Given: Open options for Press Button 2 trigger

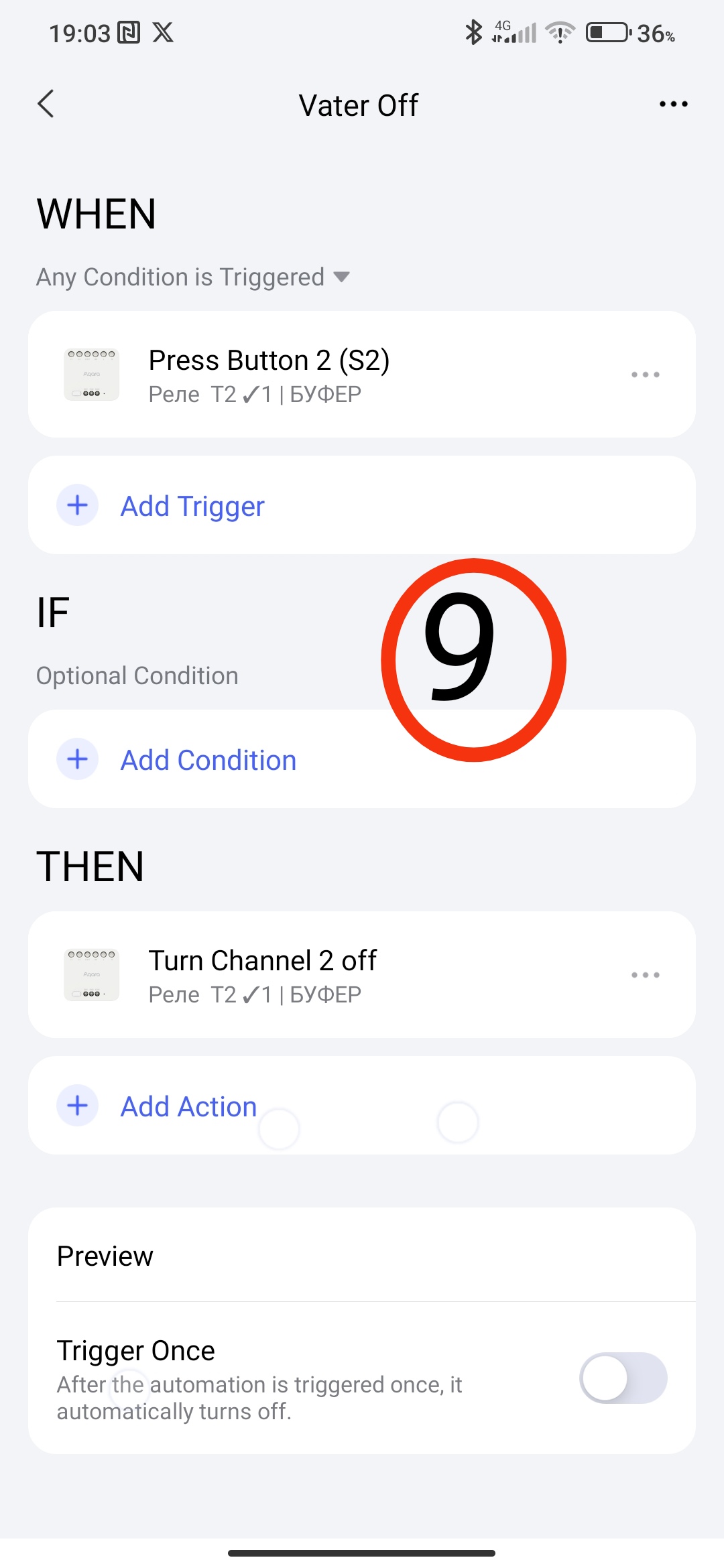Looking at the screenshot, I should [645, 375].
